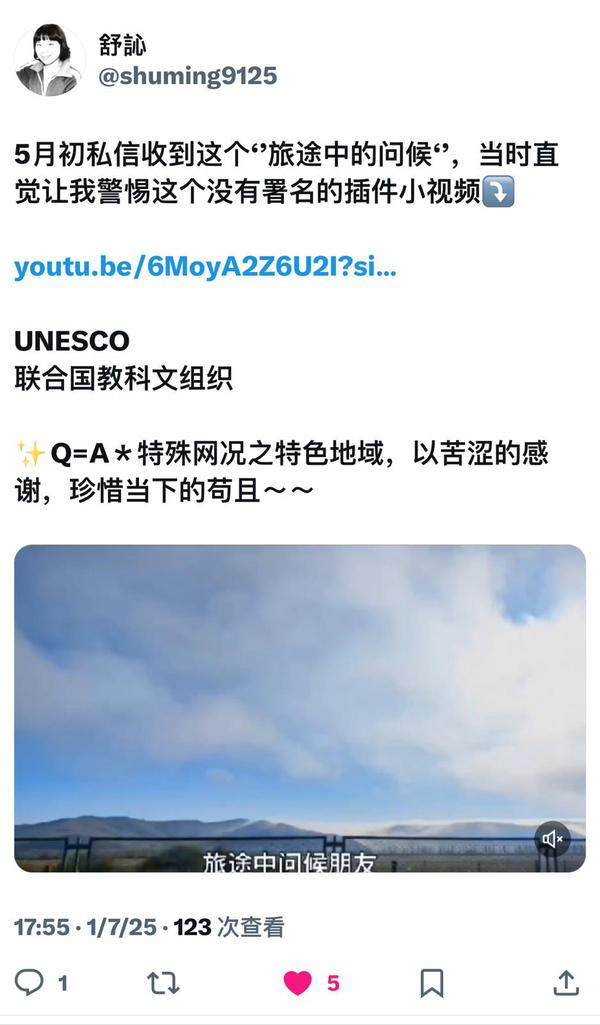Open the youtu.be/6MoyA2Z6U2I link
The height and width of the screenshot is (1025, 600).
[x=205, y=268]
